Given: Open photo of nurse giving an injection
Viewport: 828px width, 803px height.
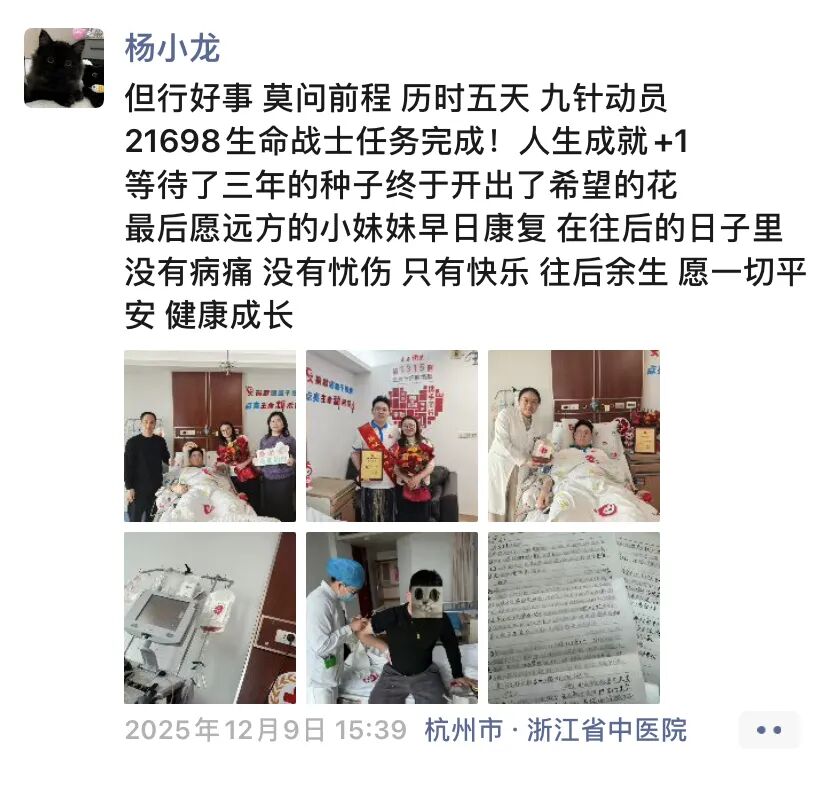Looking at the screenshot, I should tap(392, 618).
